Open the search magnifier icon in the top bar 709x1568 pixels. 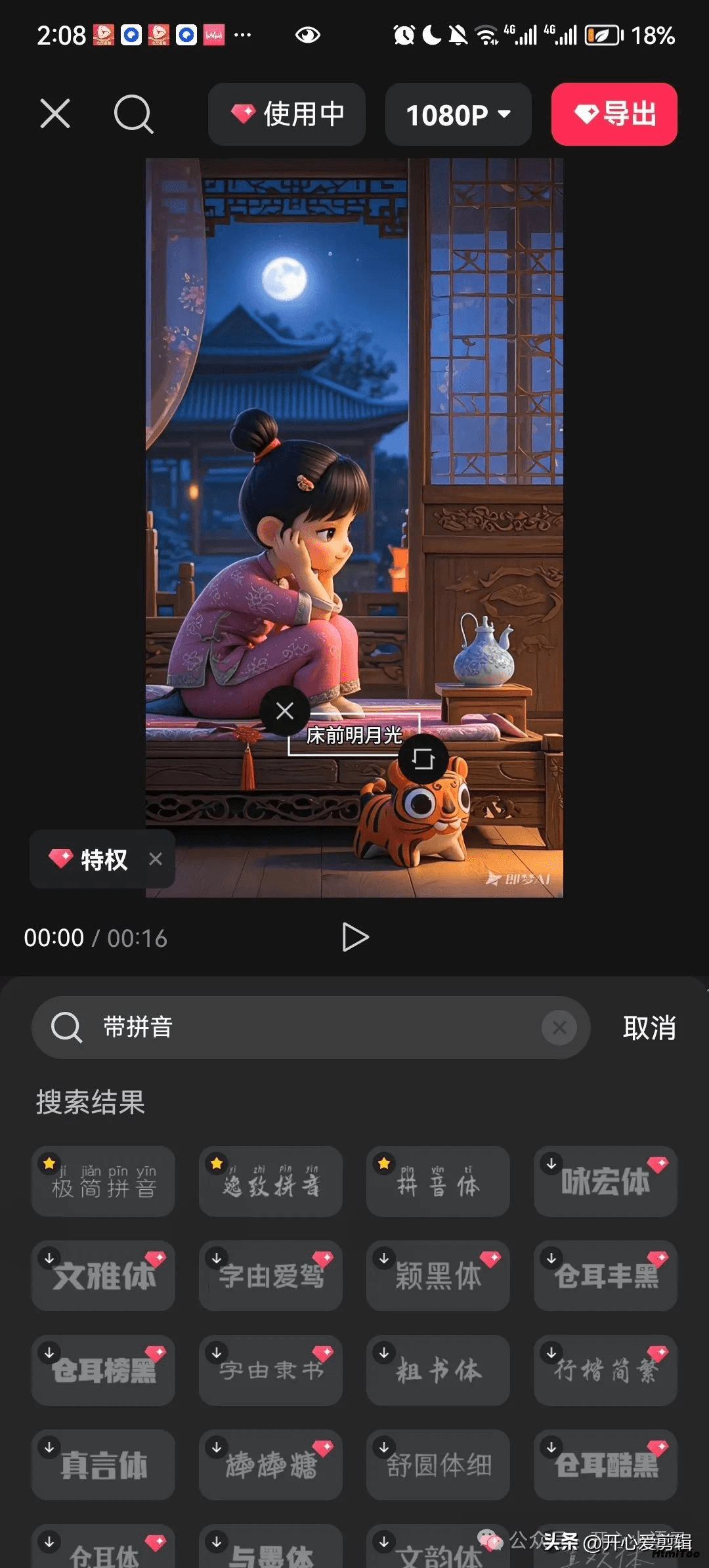(133, 114)
